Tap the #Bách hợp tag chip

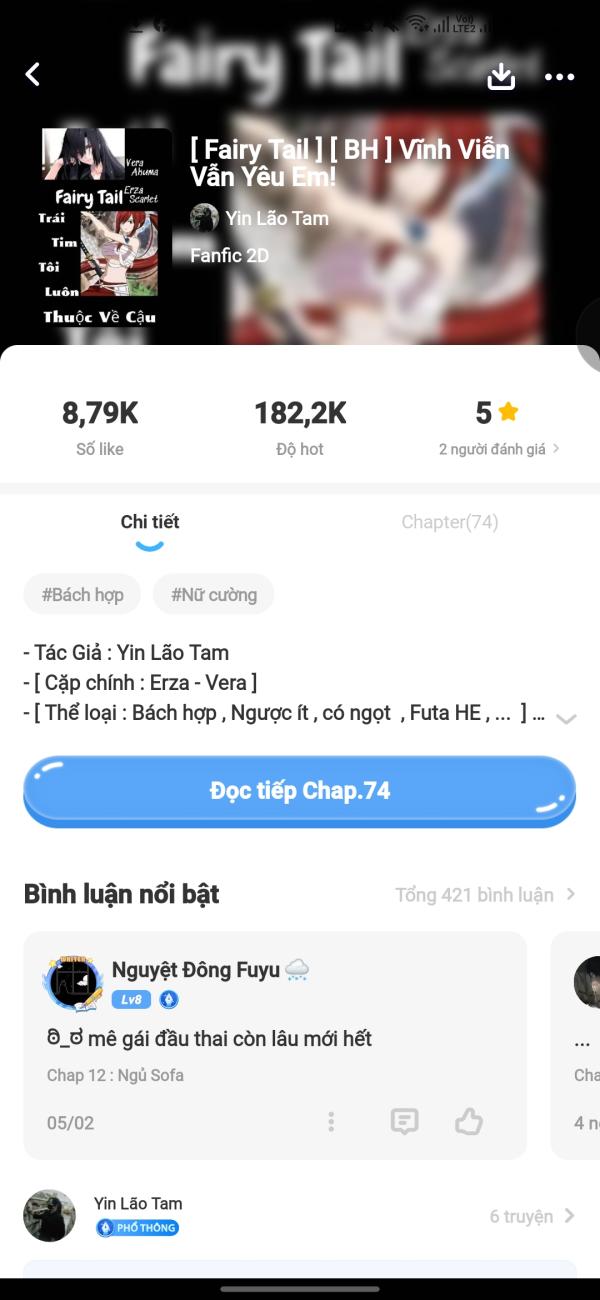pyautogui.click(x=82, y=595)
